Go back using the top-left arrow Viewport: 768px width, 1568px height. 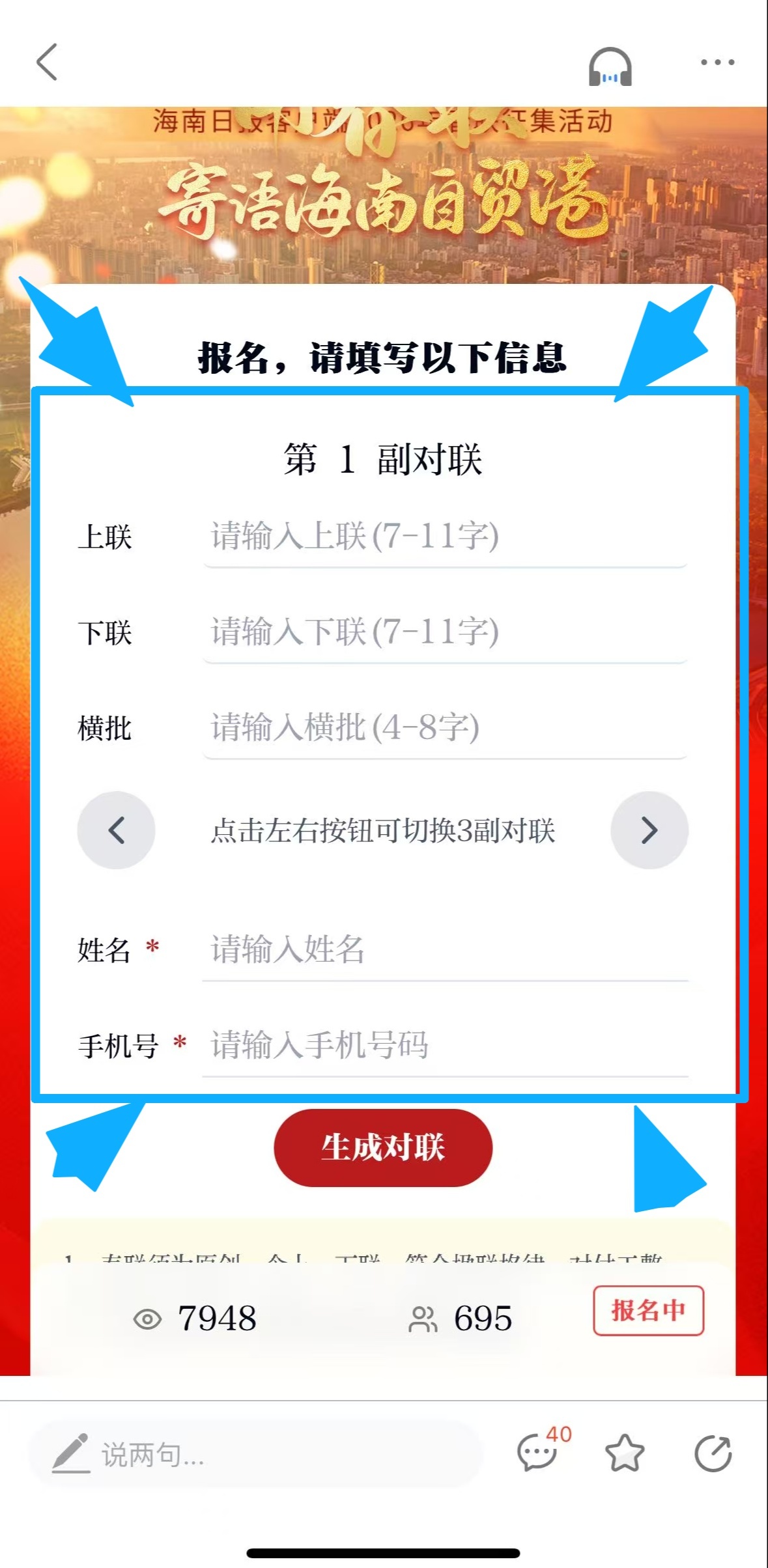[x=47, y=63]
